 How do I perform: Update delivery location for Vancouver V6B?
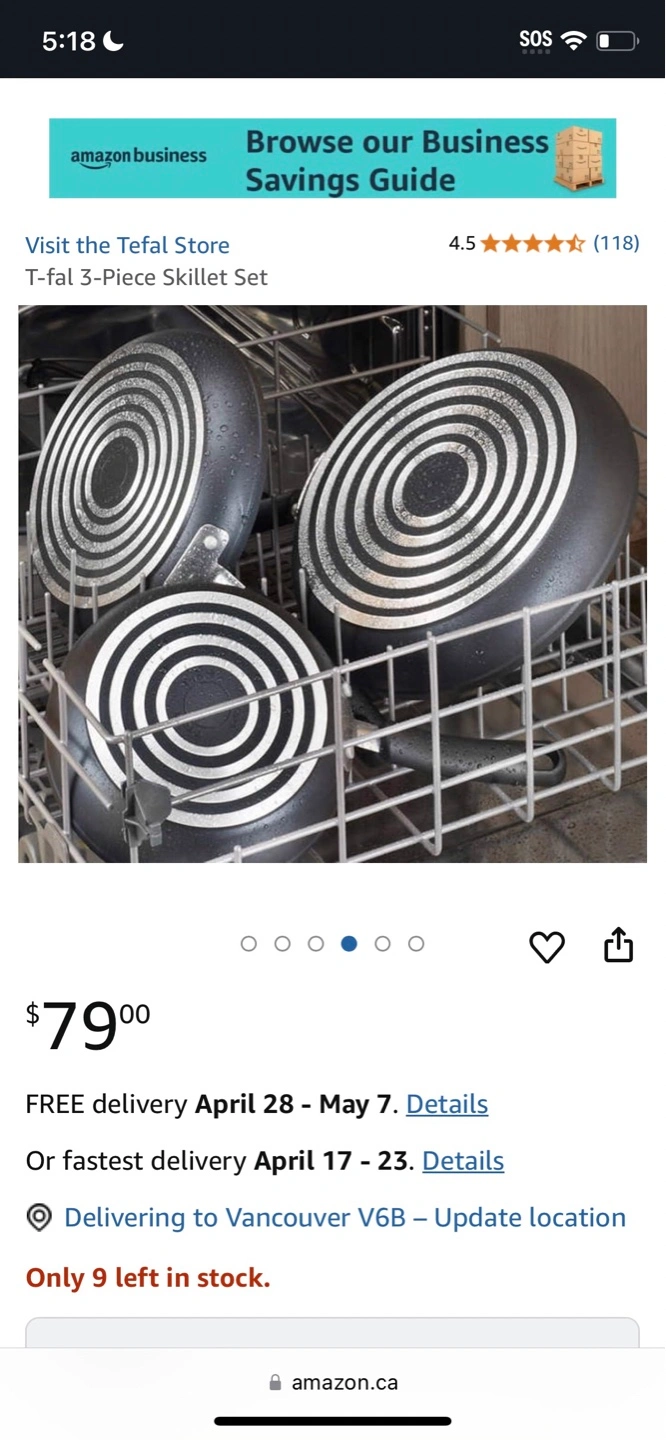344,1217
